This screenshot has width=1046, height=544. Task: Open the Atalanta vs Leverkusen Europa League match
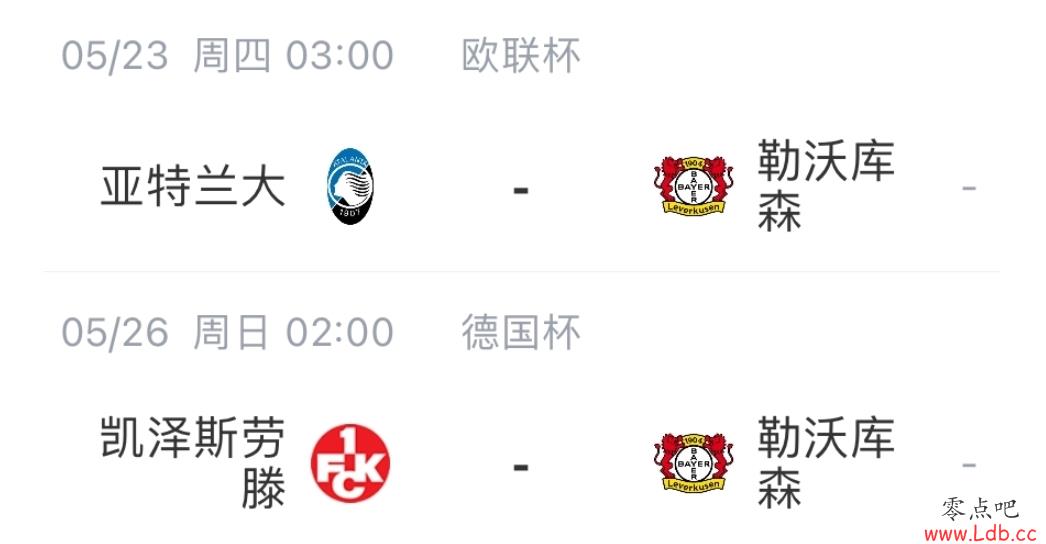point(520,188)
